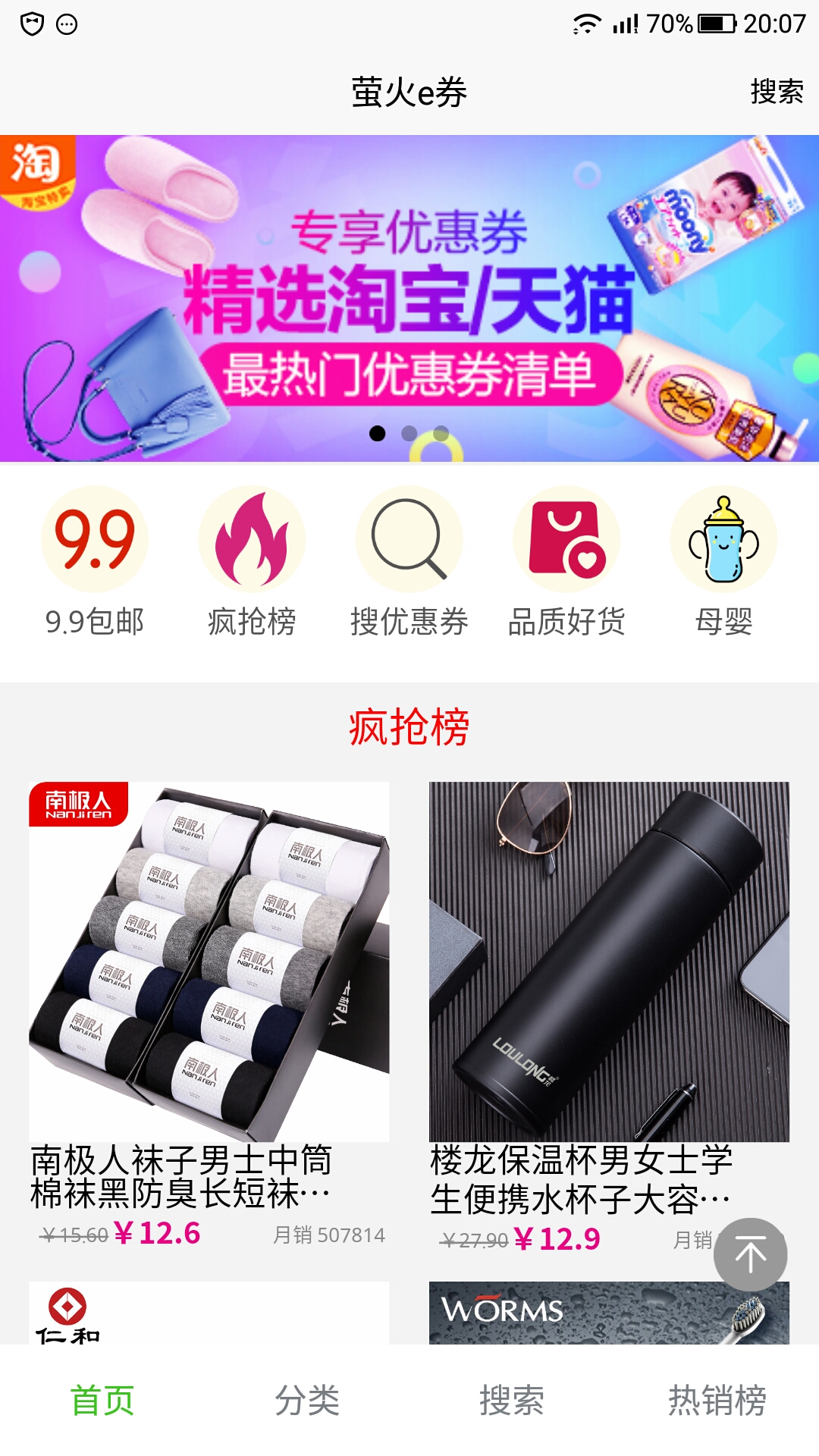The height and width of the screenshot is (1456, 819).
Task: Browse 品质好货 items
Action: click(566, 562)
